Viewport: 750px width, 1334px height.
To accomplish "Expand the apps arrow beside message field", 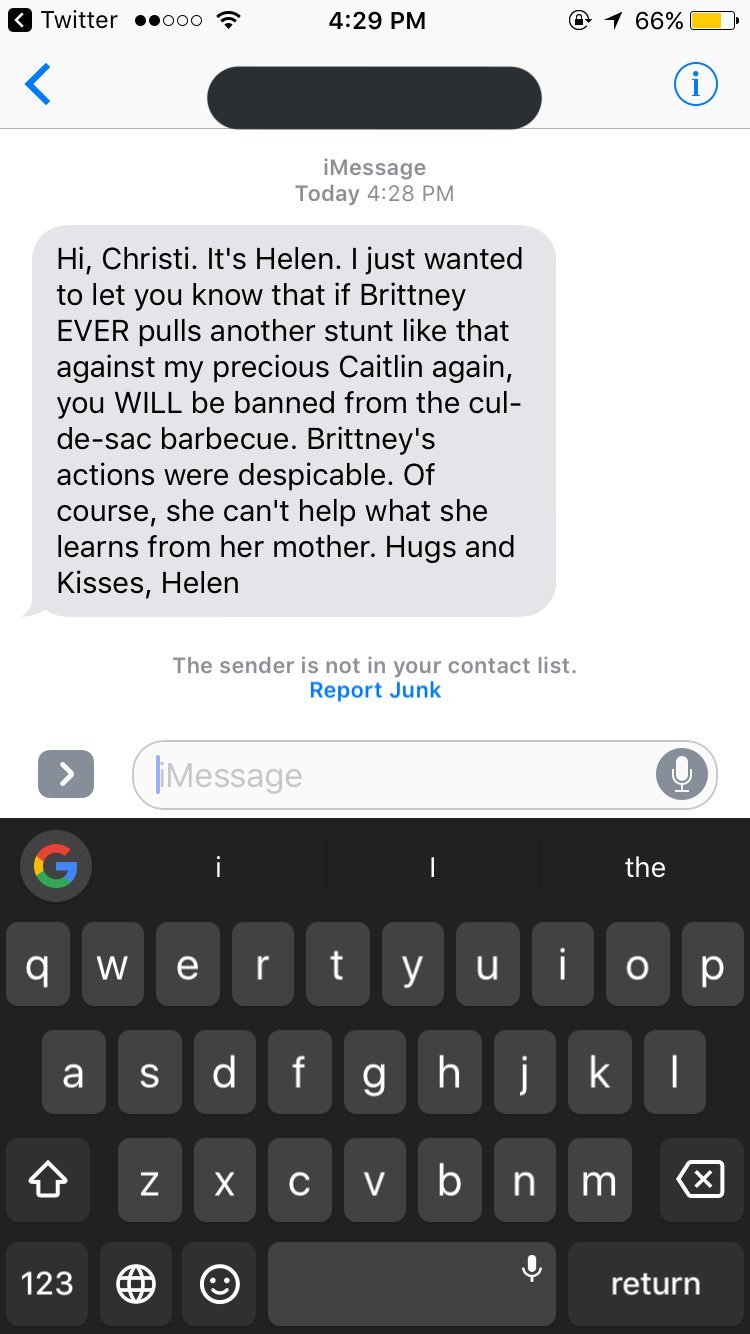I will [x=66, y=774].
